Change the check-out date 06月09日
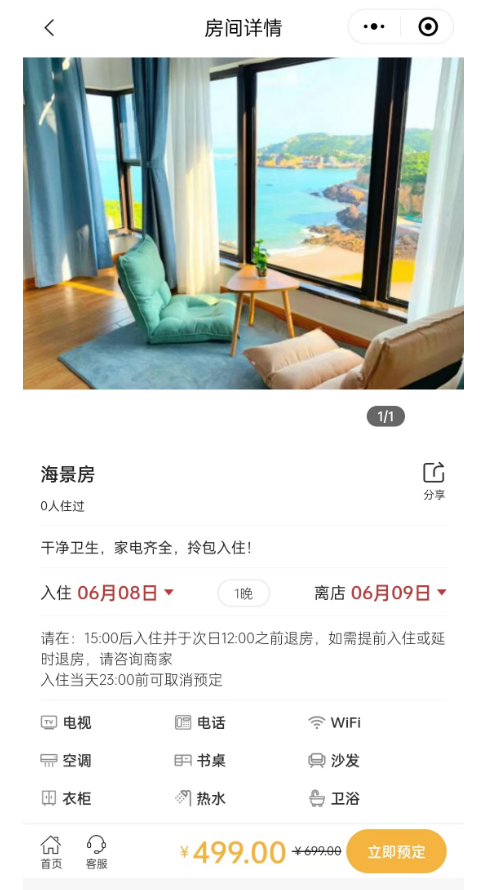 tap(398, 593)
